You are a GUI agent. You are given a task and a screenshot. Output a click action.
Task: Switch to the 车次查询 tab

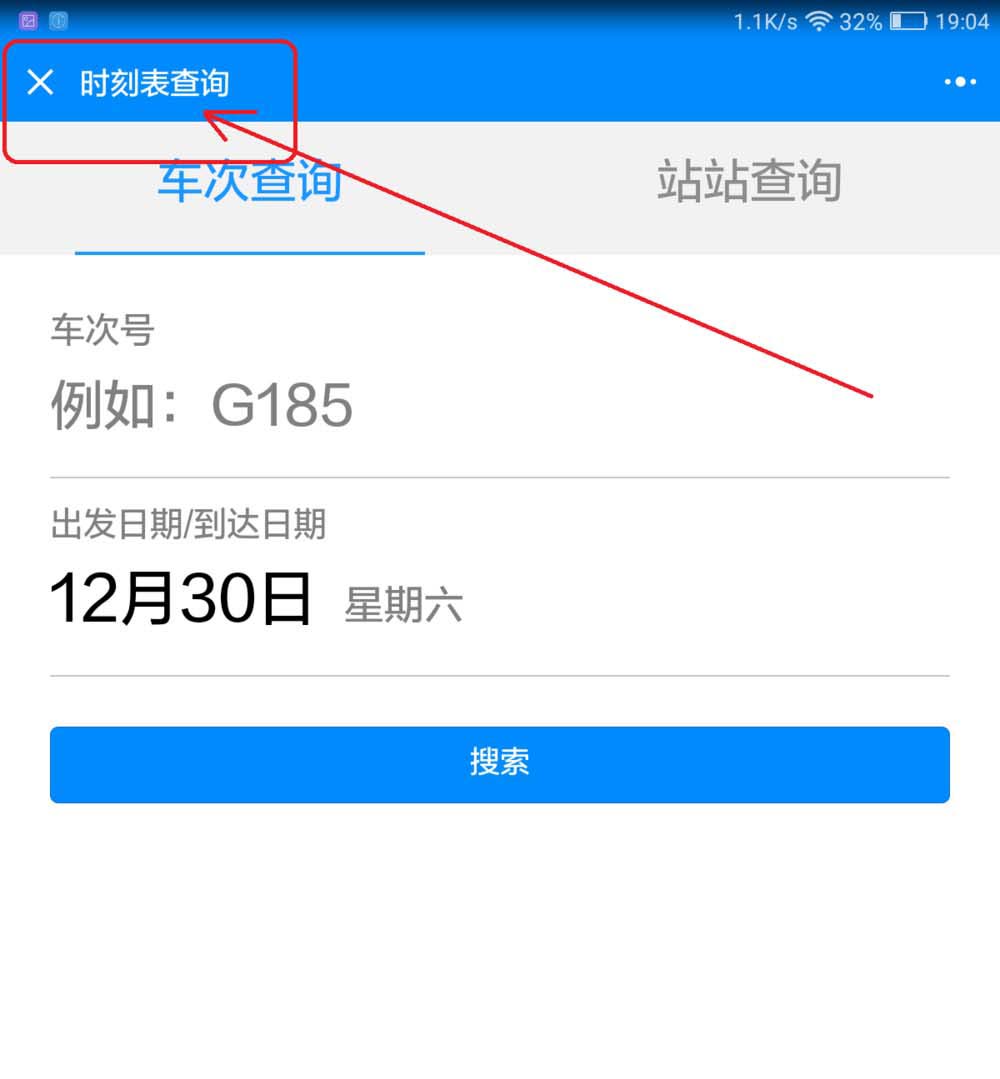coord(250,183)
